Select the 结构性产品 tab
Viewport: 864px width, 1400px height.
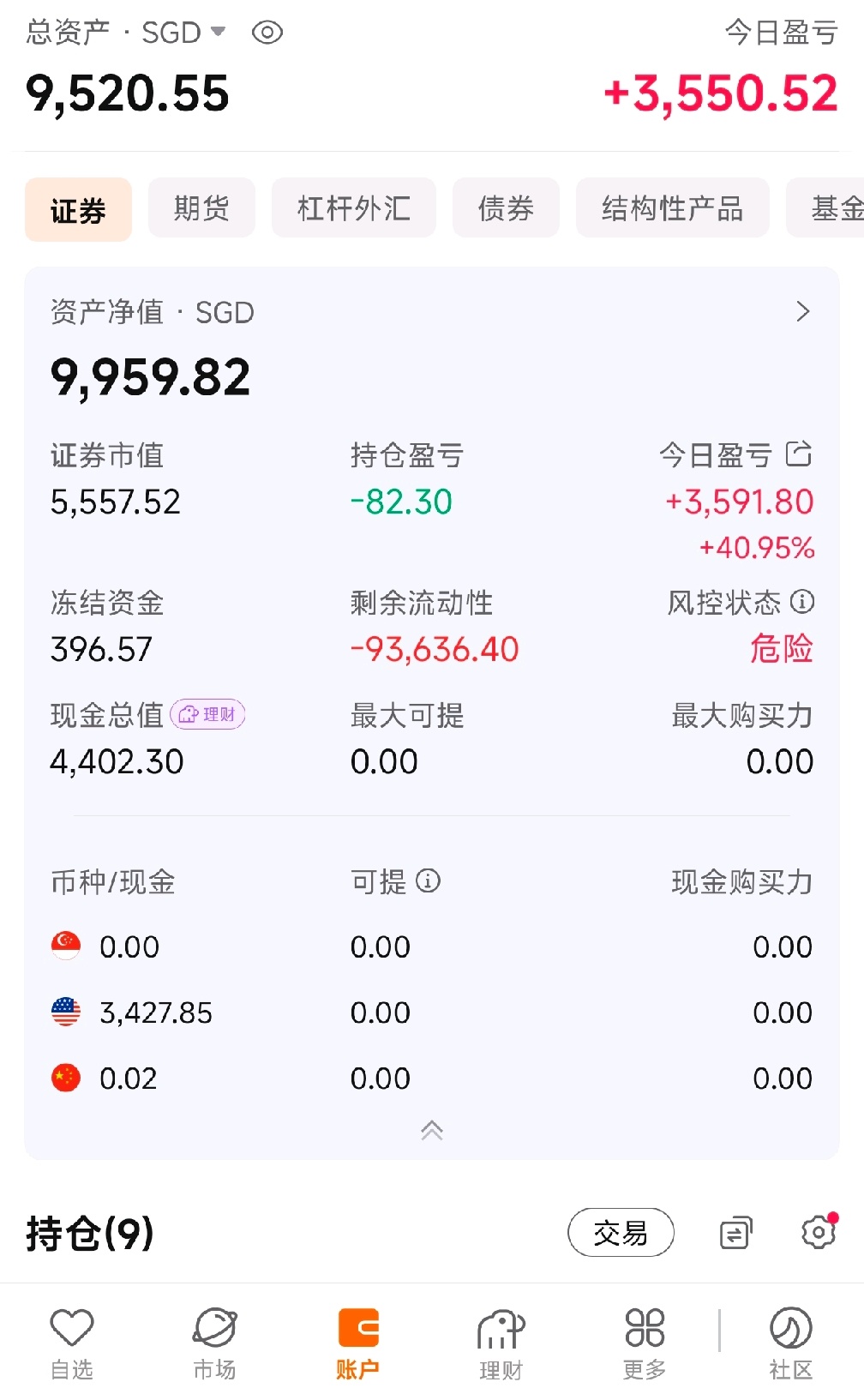[x=672, y=208]
